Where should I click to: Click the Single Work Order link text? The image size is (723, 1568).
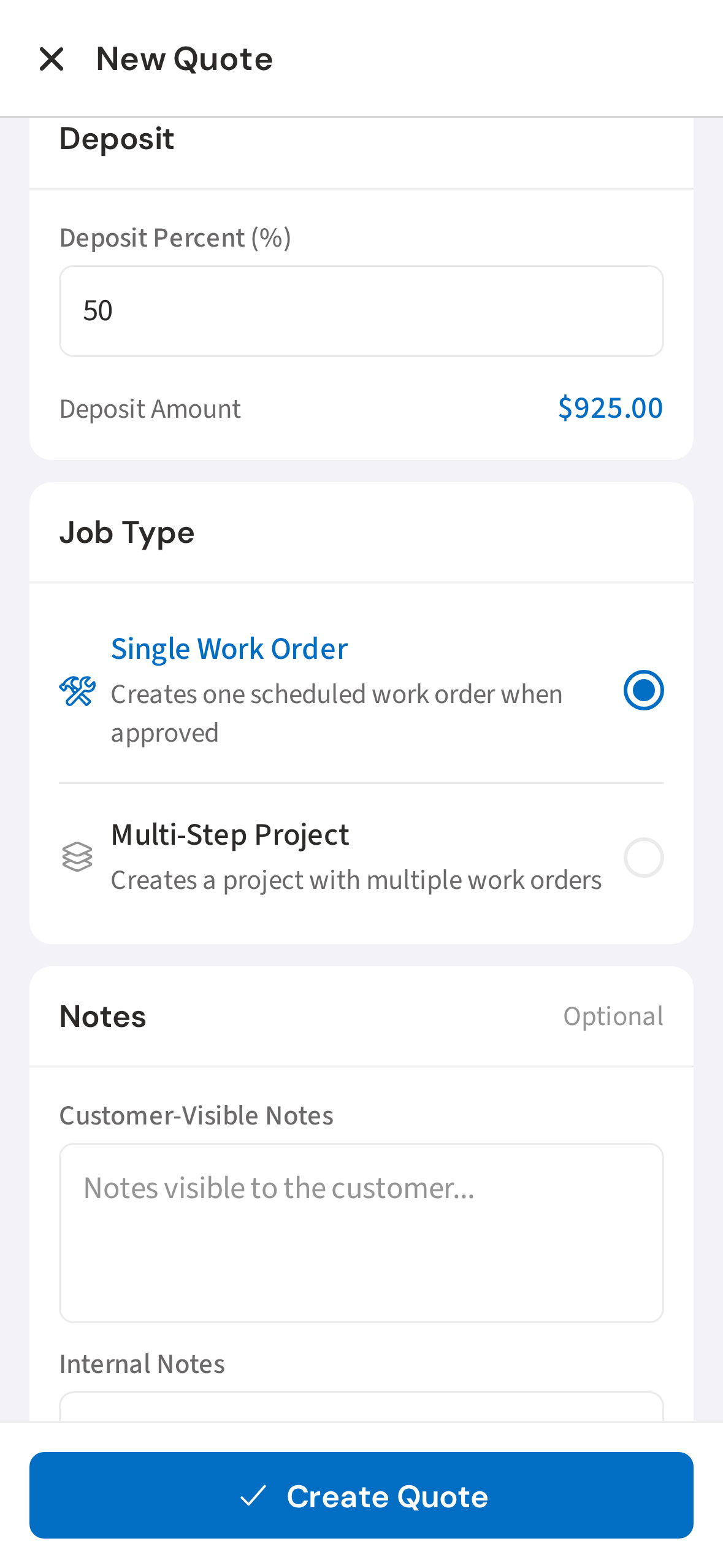(x=229, y=647)
